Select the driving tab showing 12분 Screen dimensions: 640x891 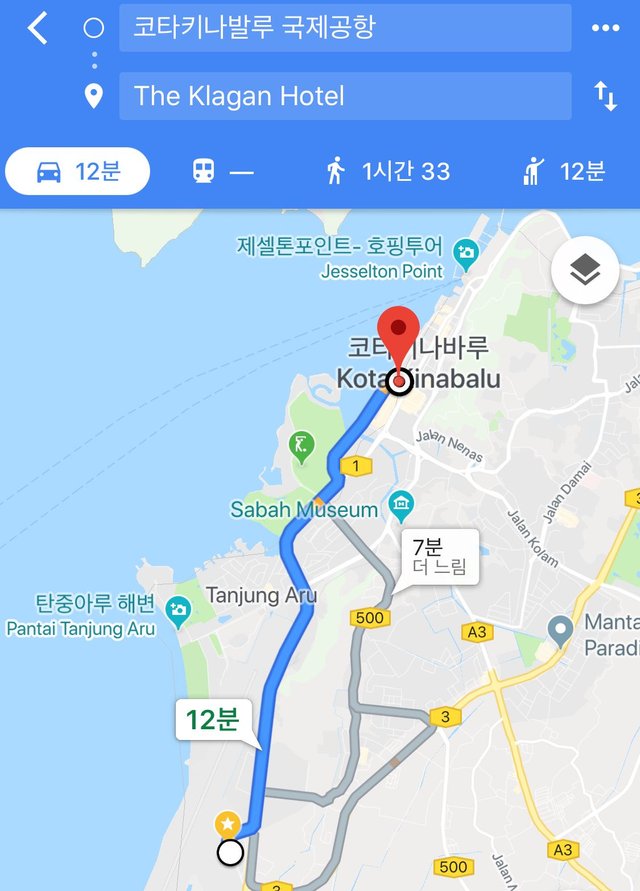(x=78, y=172)
